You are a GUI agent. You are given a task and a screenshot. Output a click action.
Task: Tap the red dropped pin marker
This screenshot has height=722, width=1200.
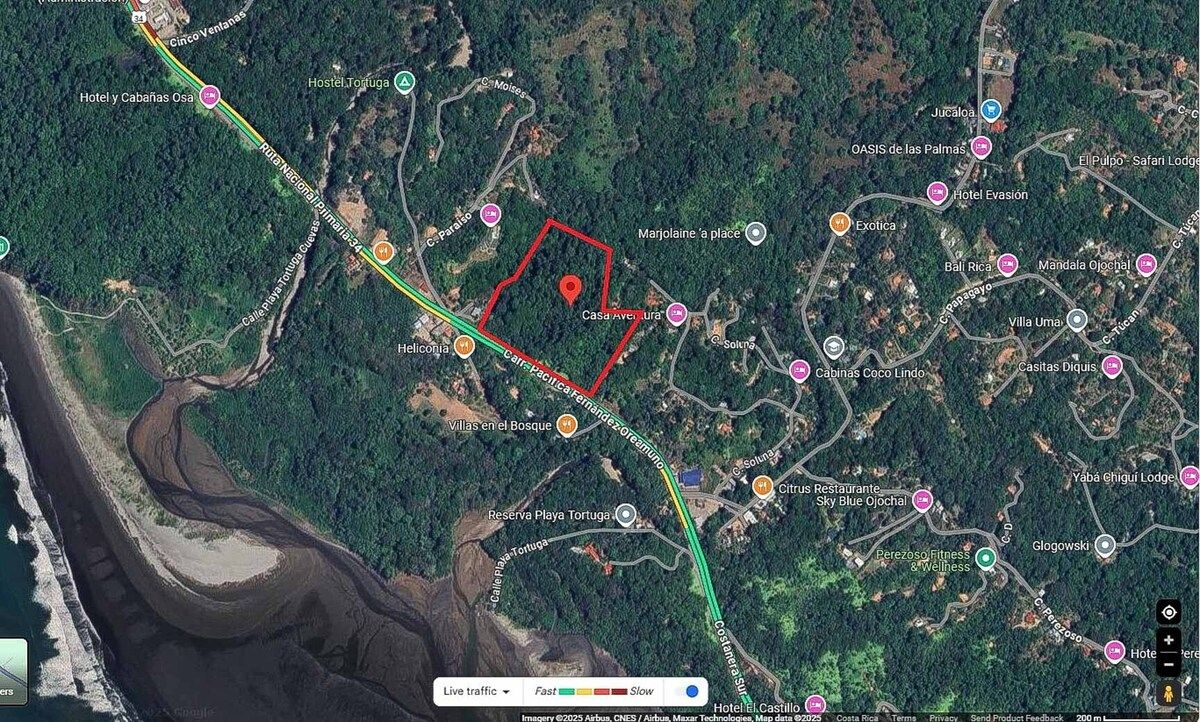coord(570,288)
